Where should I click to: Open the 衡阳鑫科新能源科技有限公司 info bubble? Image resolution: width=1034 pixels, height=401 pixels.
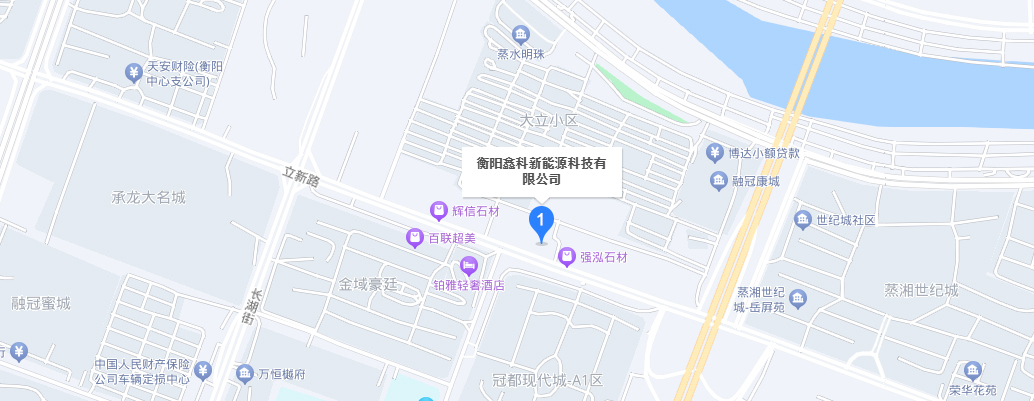(541, 170)
